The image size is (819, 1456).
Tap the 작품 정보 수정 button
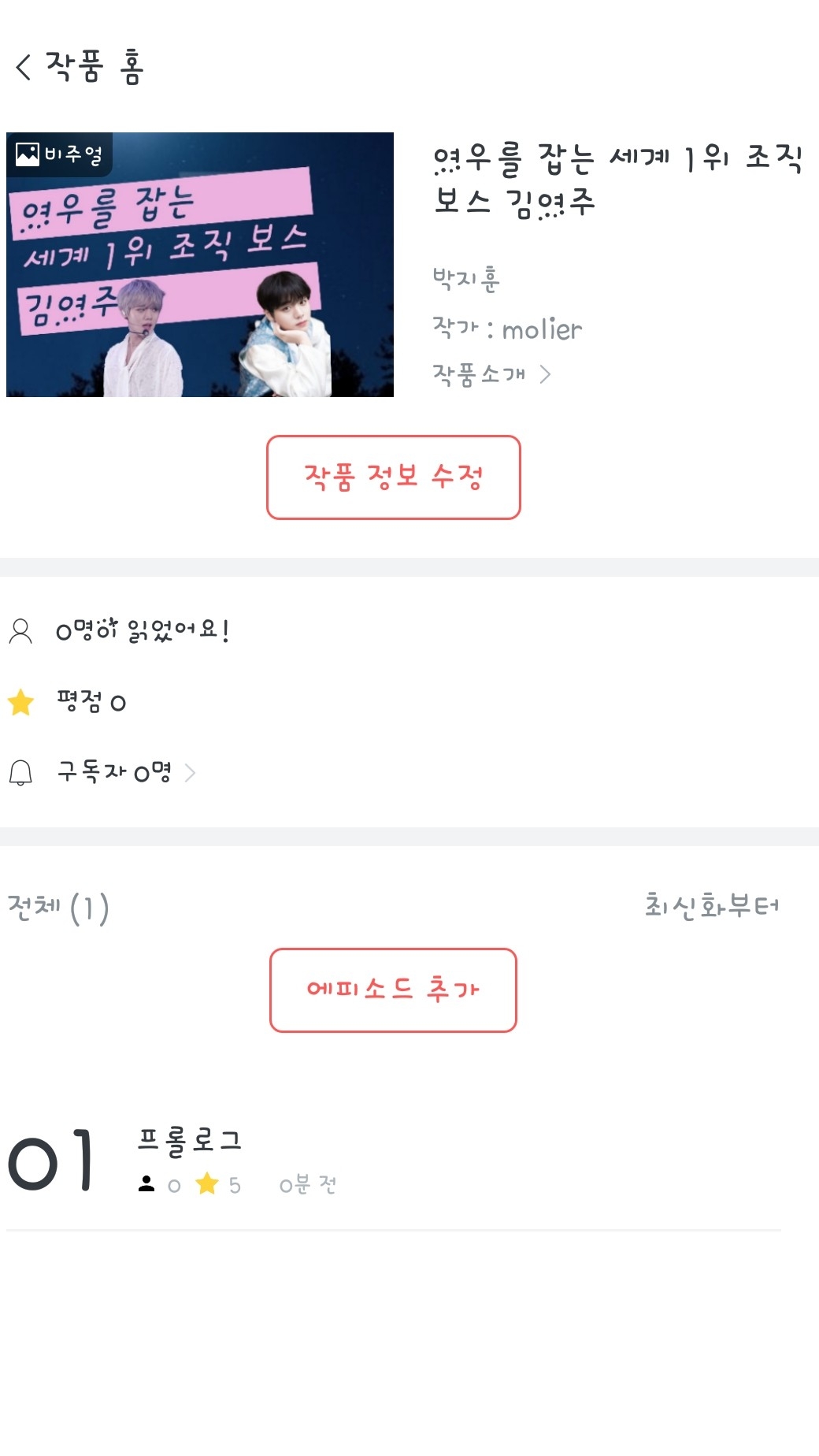click(394, 477)
